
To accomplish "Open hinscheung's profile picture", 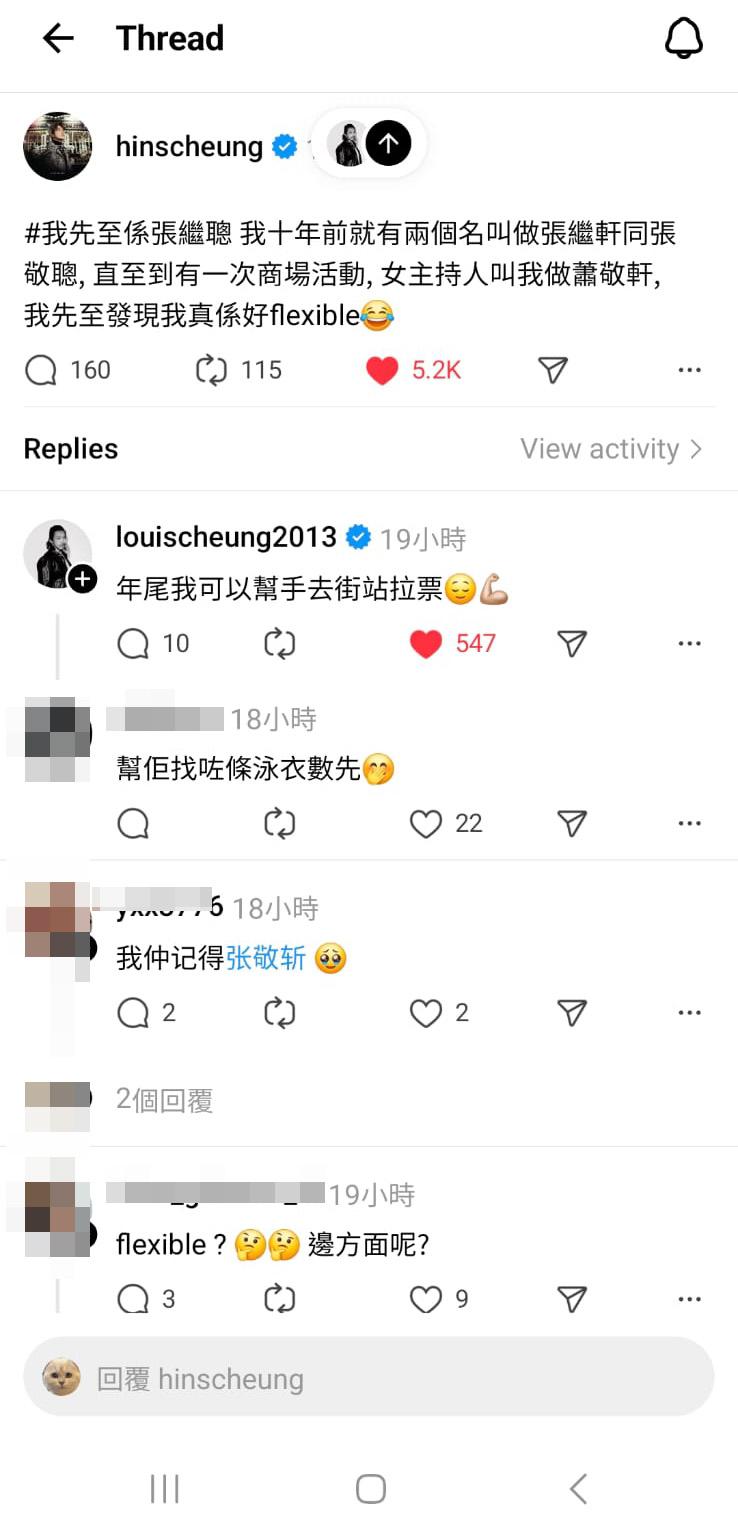I will [58, 147].
